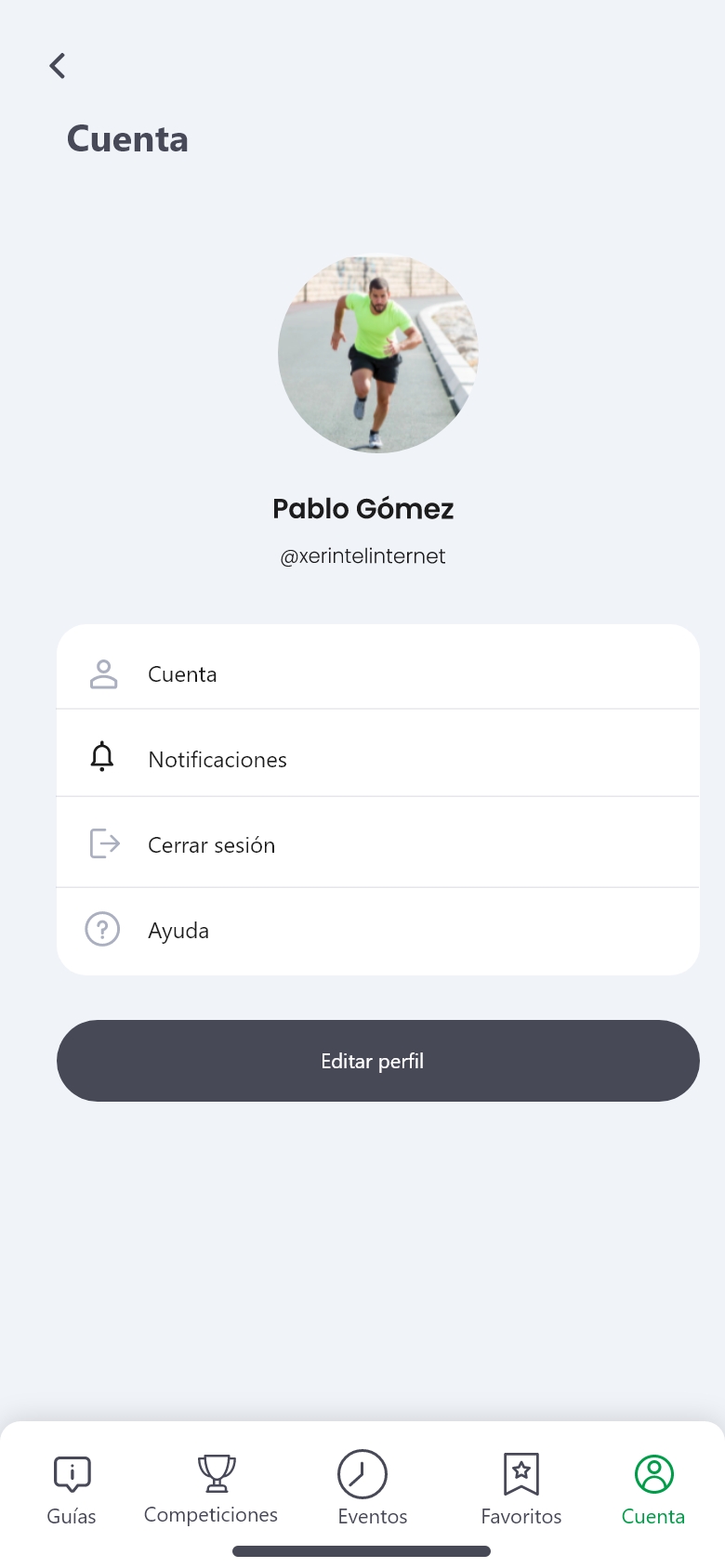This screenshot has width=725, height=1568.
Task: Go back using the top arrow
Action: (58, 66)
